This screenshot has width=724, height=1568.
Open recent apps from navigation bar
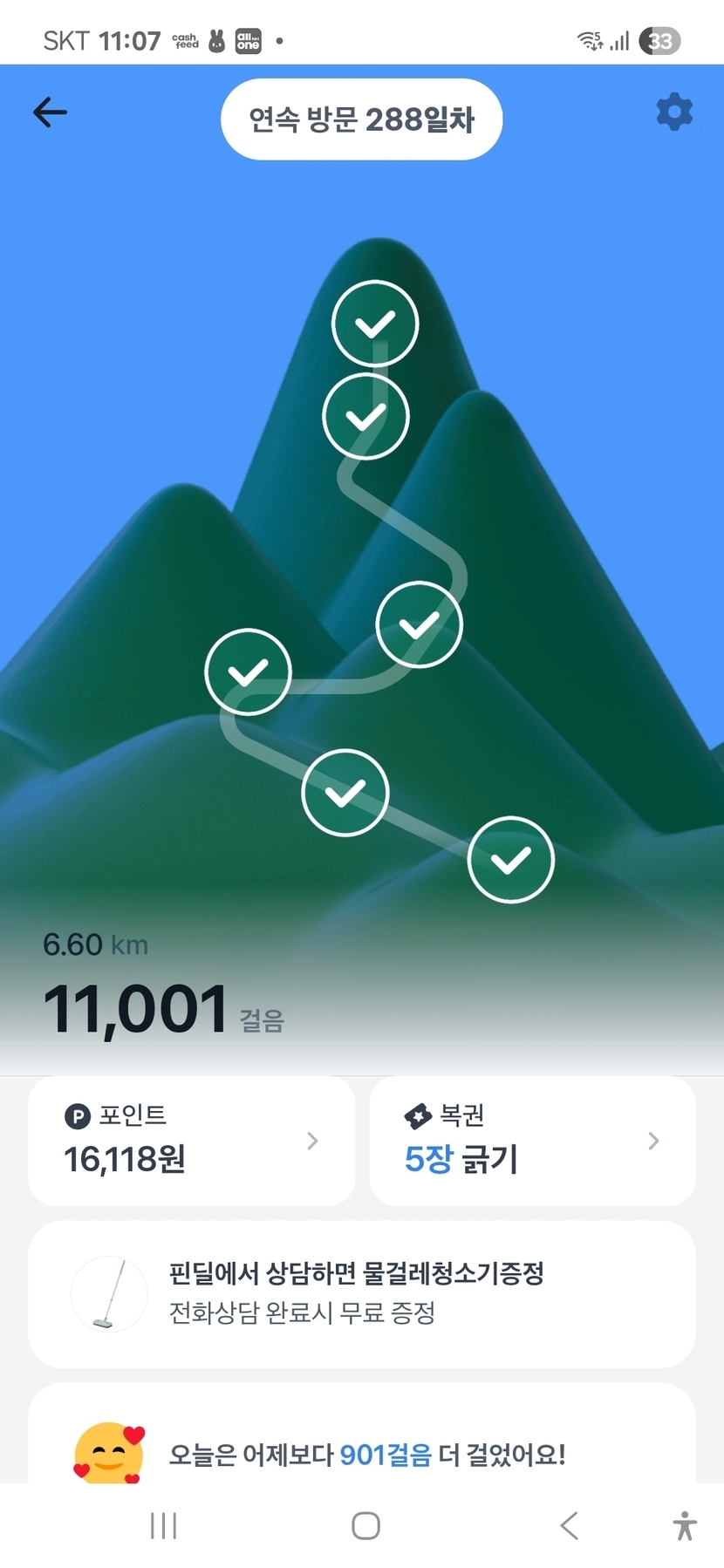163,1526
